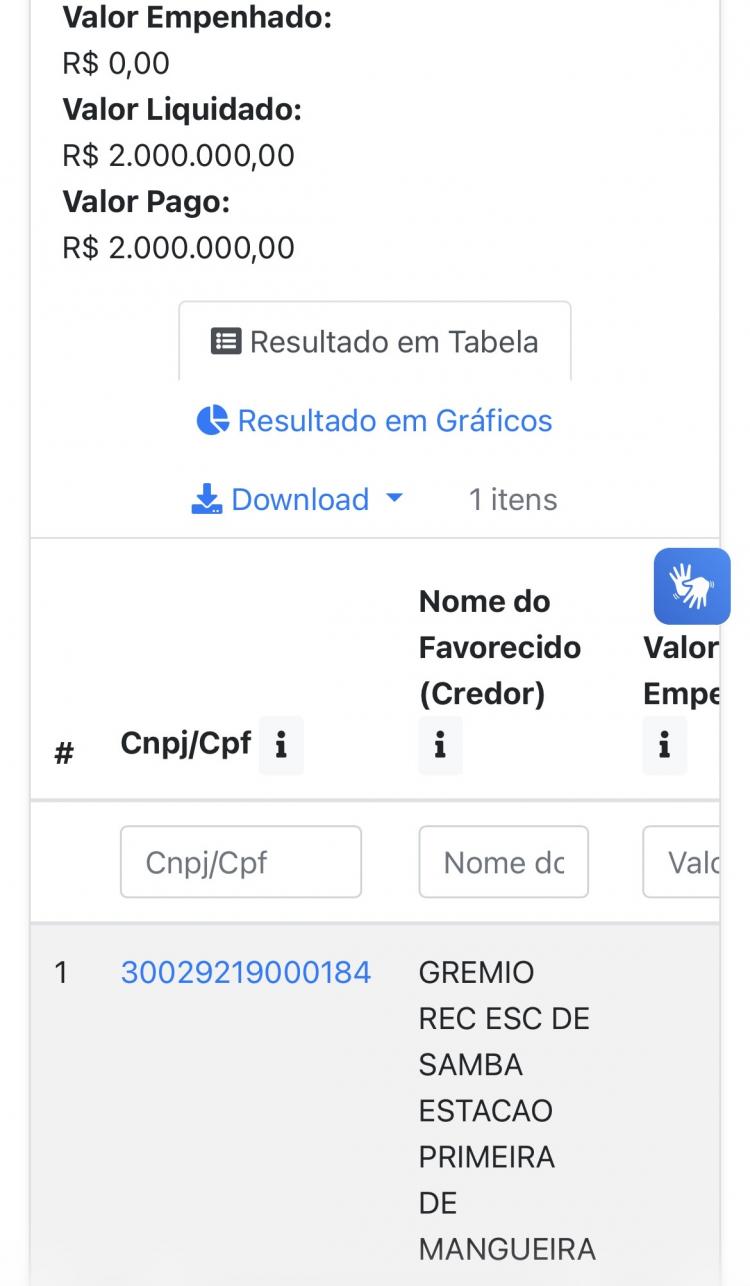Image resolution: width=750 pixels, height=1286 pixels.
Task: Switch to Resultado em Gráficos view
Action: coord(375,420)
